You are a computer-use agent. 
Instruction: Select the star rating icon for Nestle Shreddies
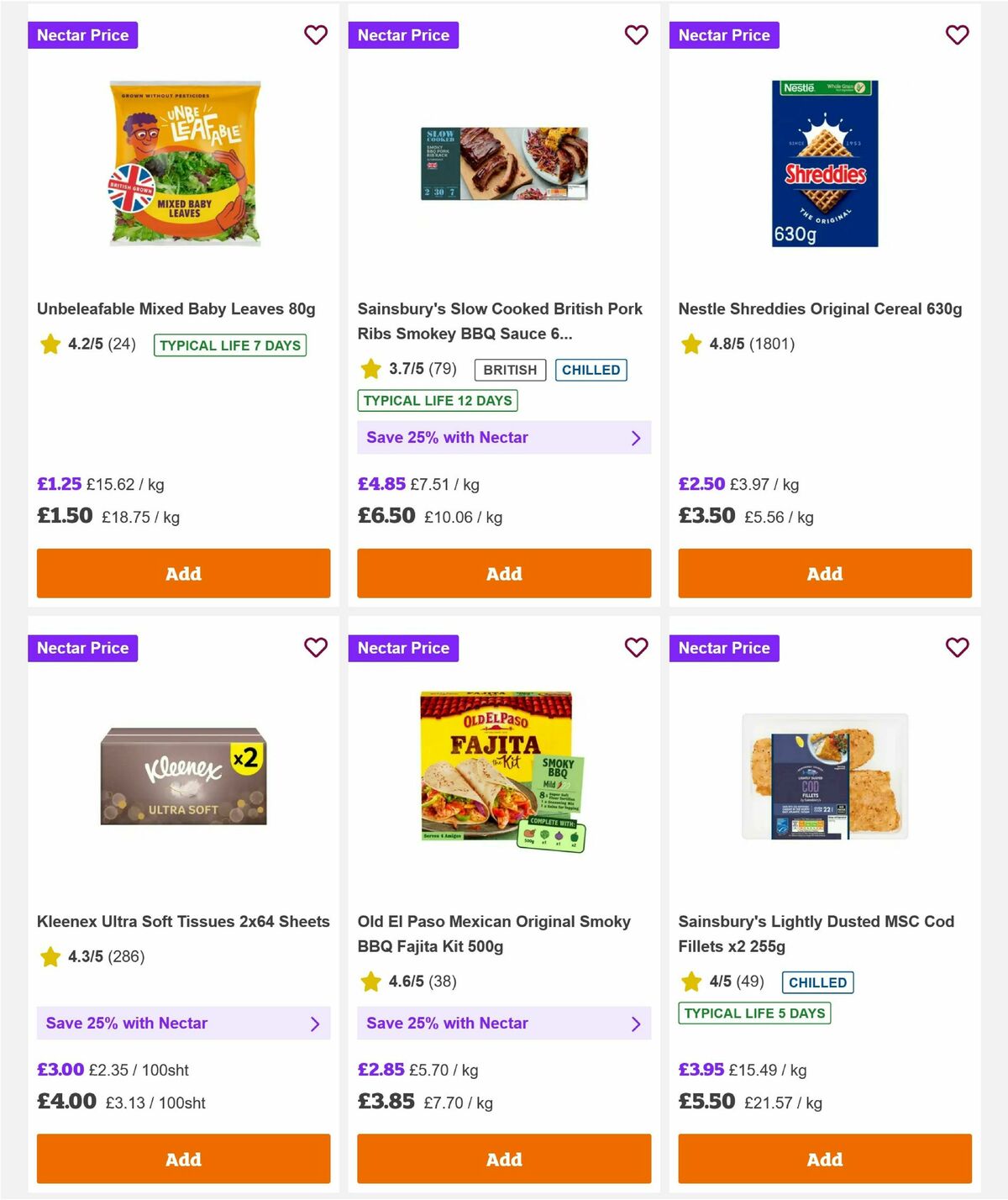click(x=690, y=344)
